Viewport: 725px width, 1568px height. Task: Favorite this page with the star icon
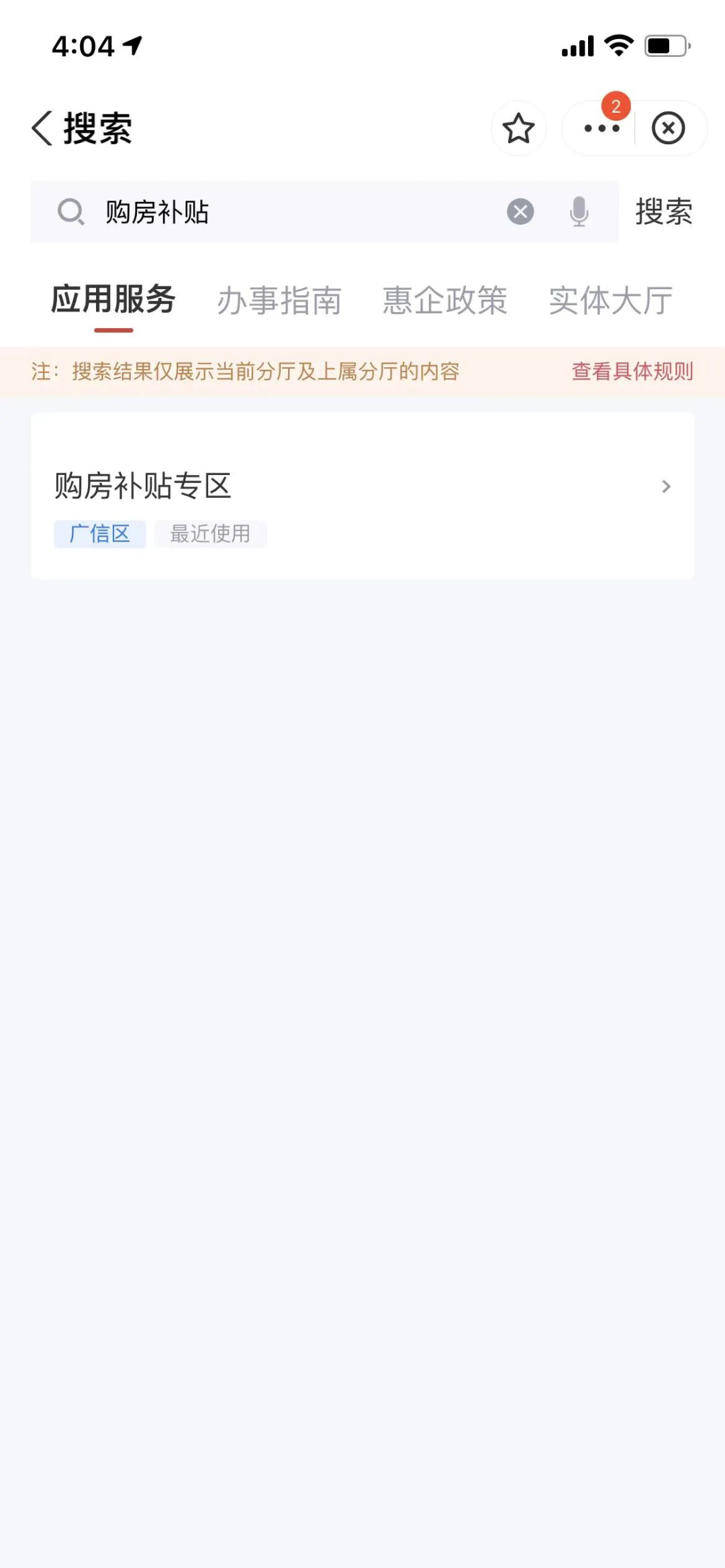click(x=518, y=128)
